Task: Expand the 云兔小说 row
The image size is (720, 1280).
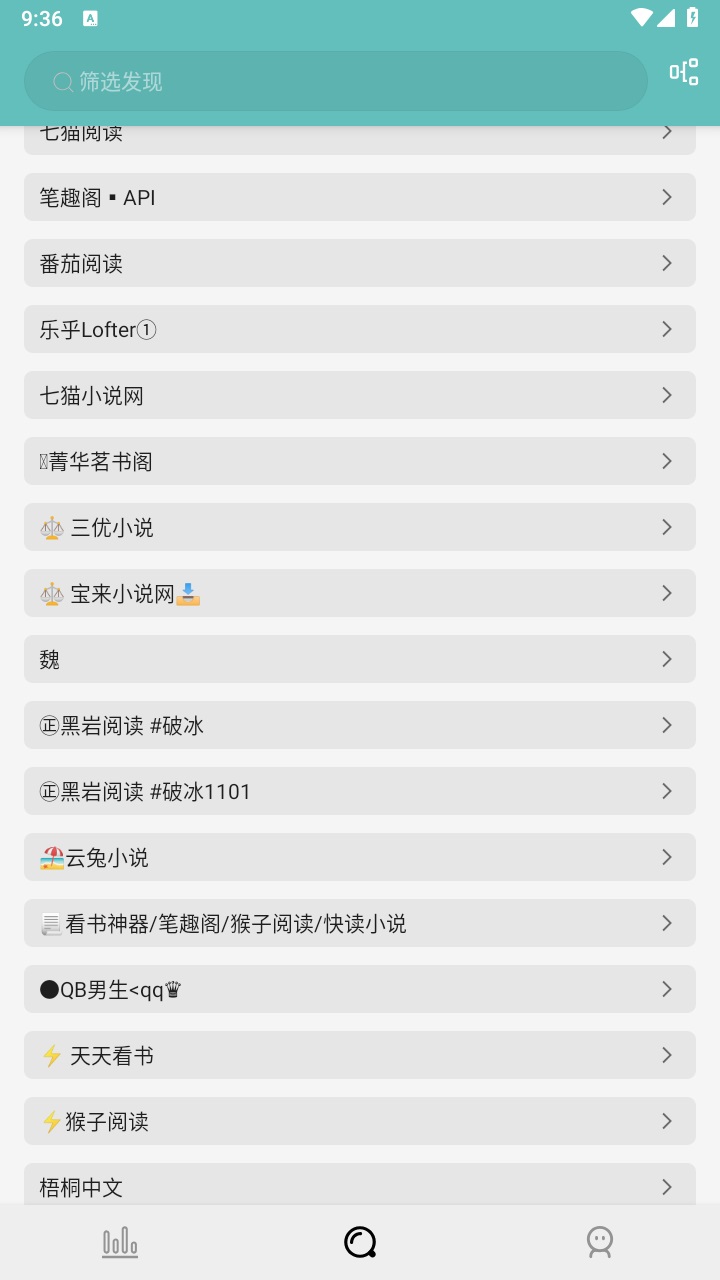Action: tap(360, 858)
